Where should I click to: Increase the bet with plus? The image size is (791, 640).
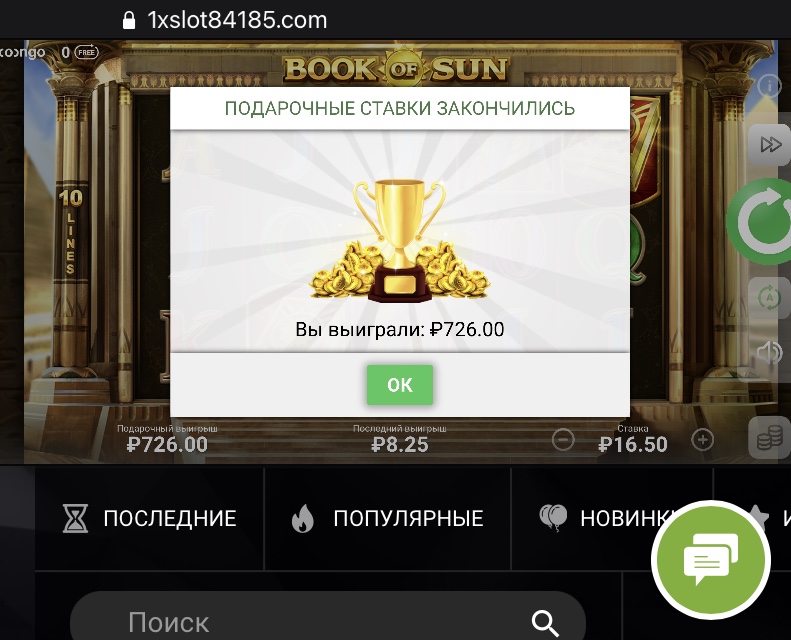click(703, 439)
